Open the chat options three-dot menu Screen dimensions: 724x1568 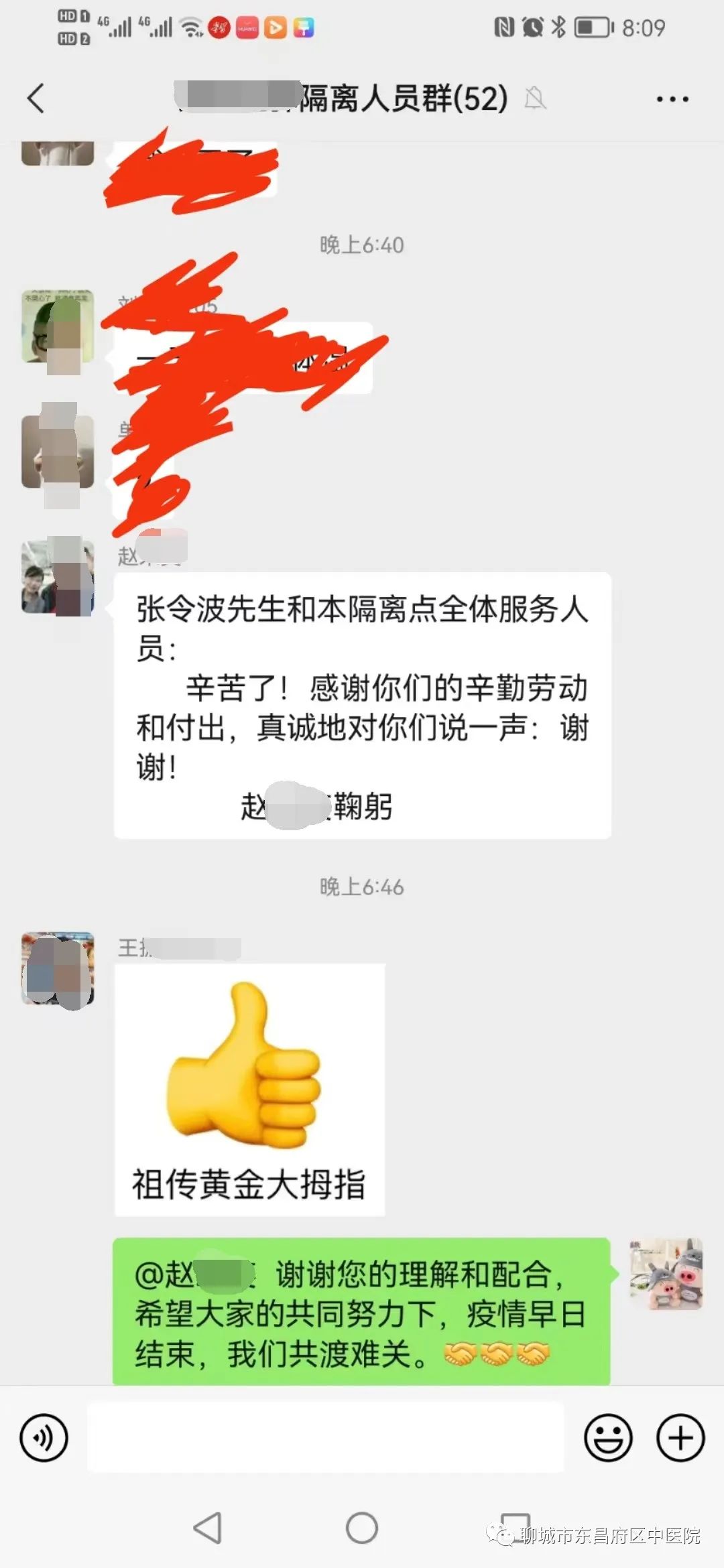672,99
